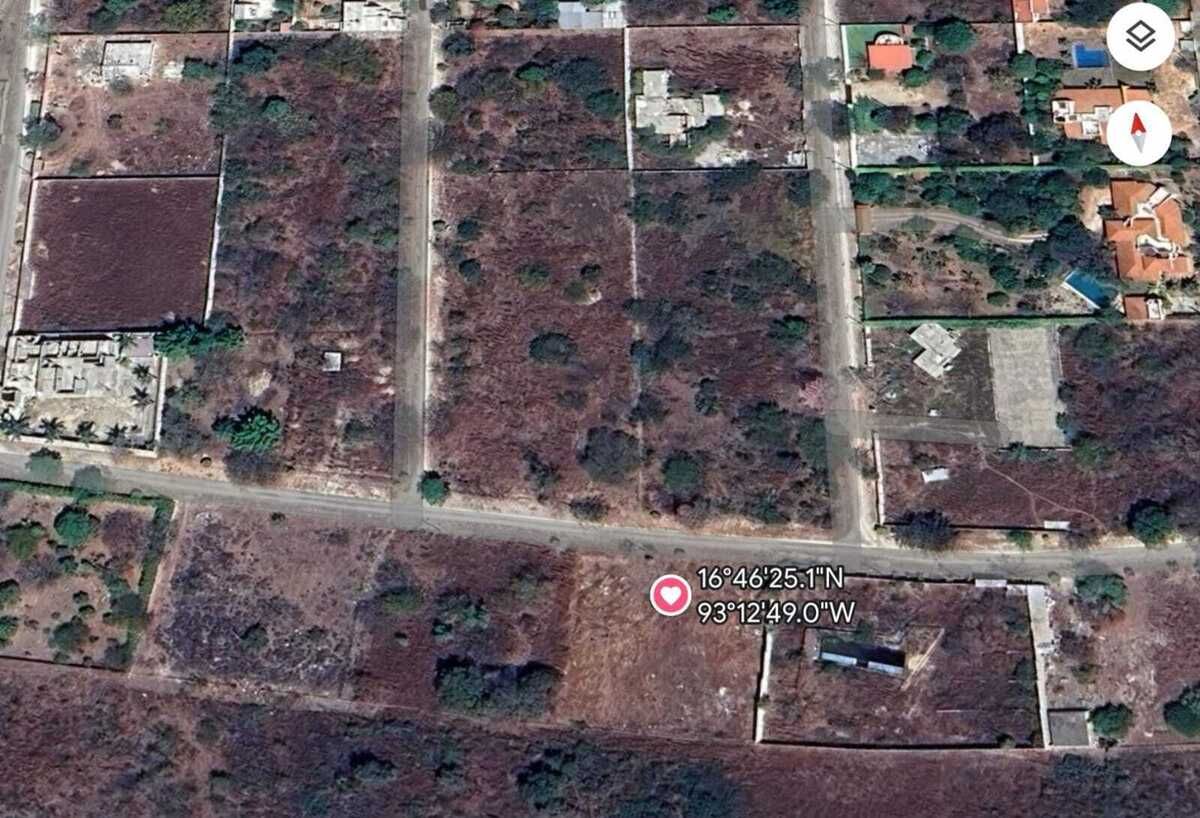The image size is (1200, 818).
Task: Reset map orientation with the compass
Action: pos(1139,133)
